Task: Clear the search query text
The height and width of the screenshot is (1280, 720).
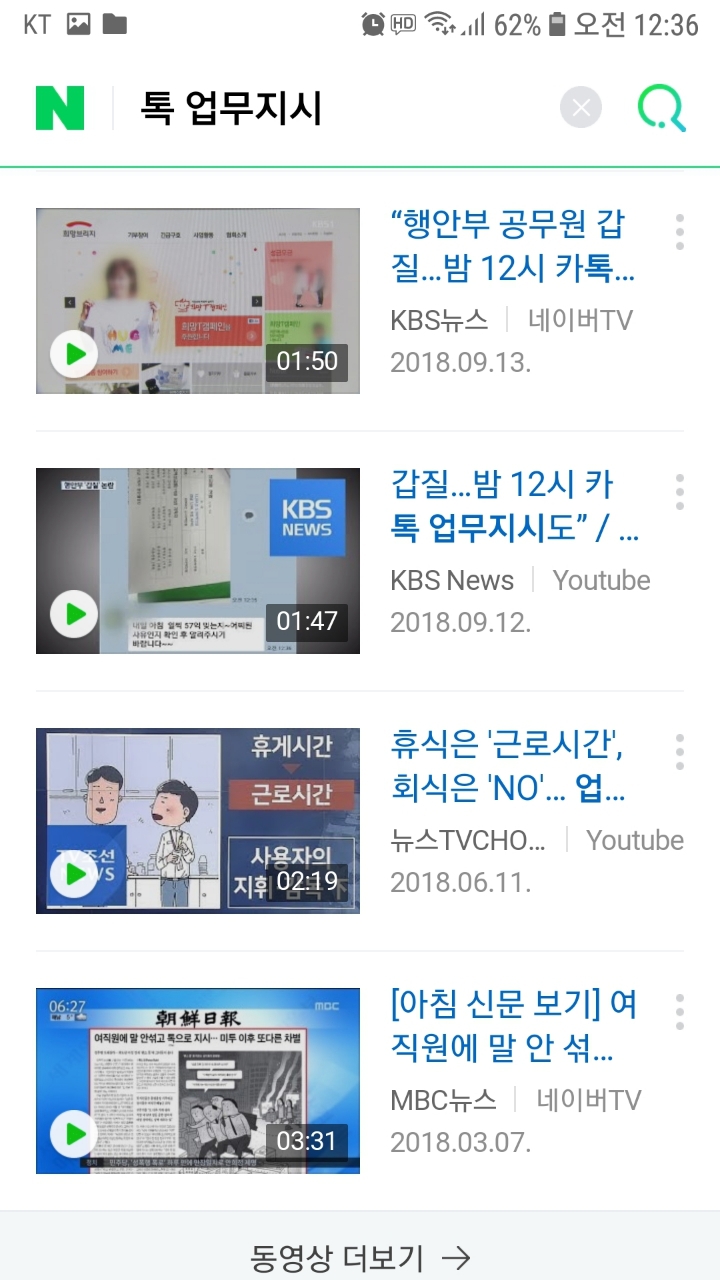Action: click(581, 108)
